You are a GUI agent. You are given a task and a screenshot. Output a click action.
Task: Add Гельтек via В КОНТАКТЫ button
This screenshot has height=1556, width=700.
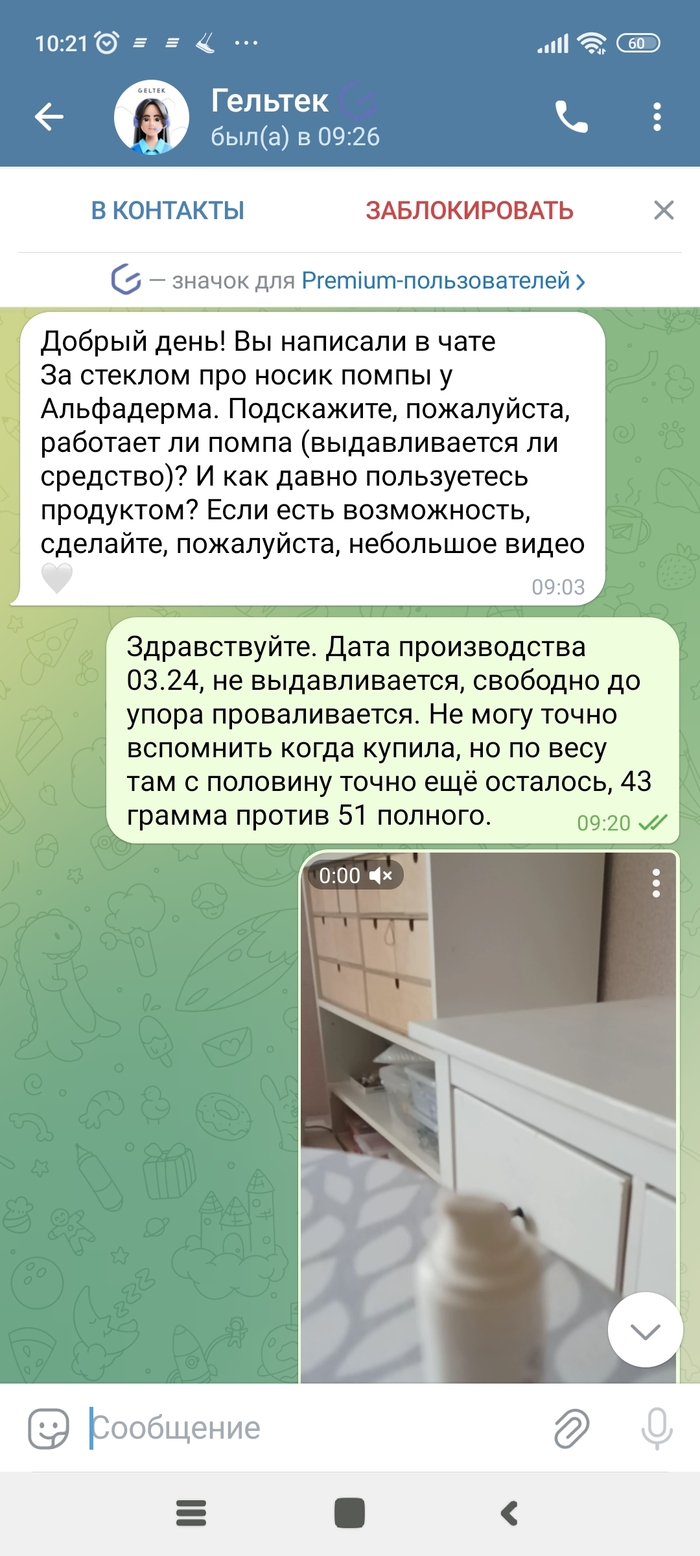[x=167, y=210]
